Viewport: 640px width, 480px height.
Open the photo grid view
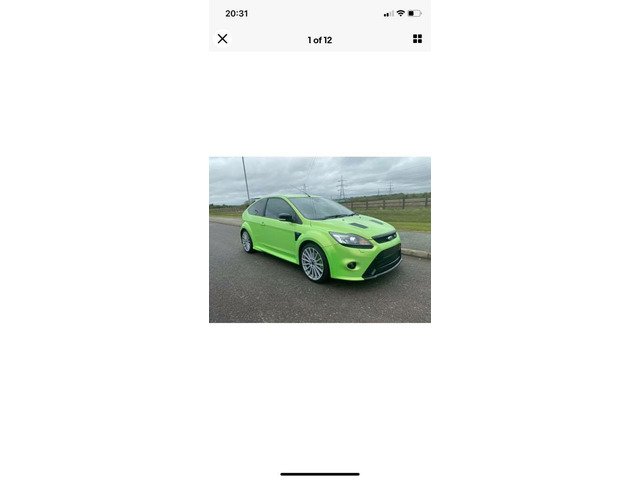[x=417, y=39]
